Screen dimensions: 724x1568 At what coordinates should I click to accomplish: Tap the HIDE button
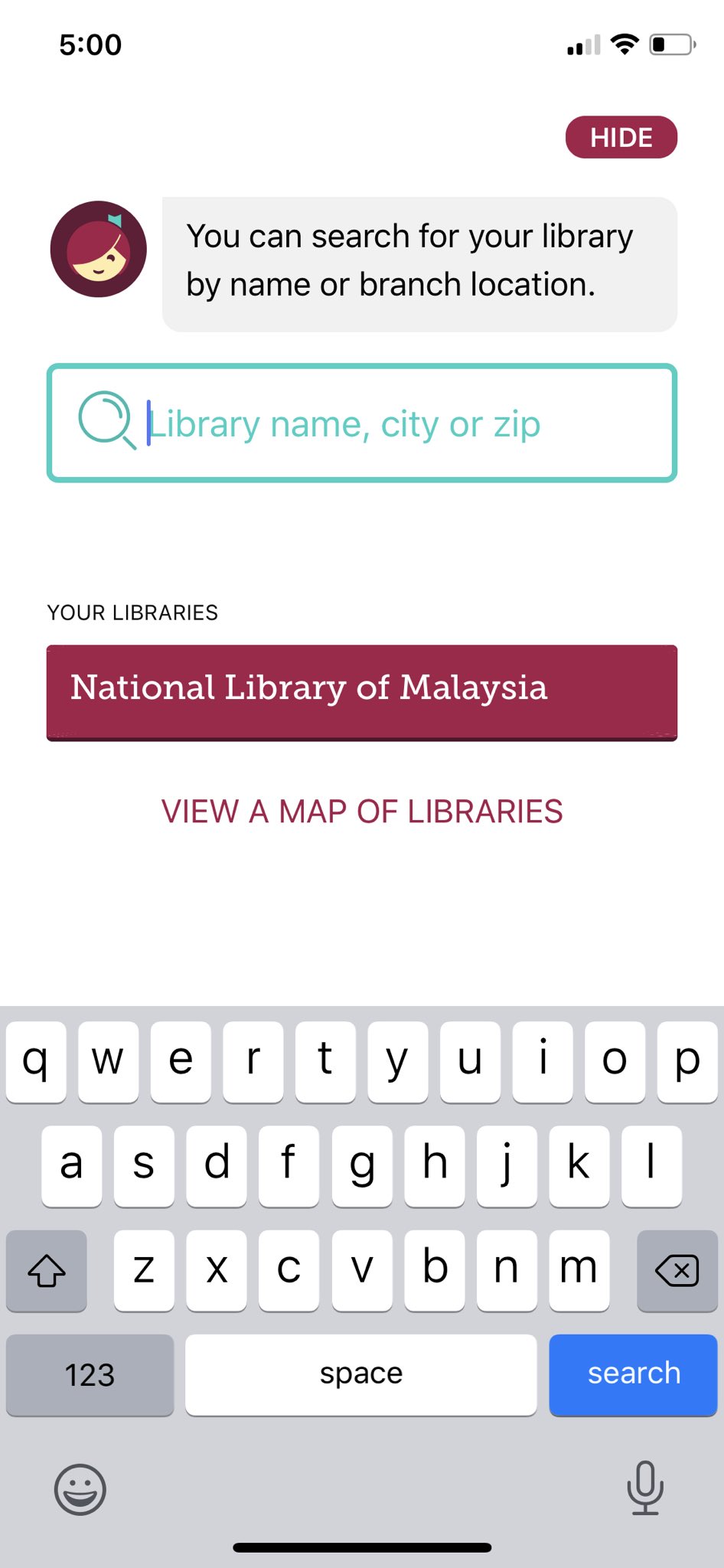click(x=621, y=138)
